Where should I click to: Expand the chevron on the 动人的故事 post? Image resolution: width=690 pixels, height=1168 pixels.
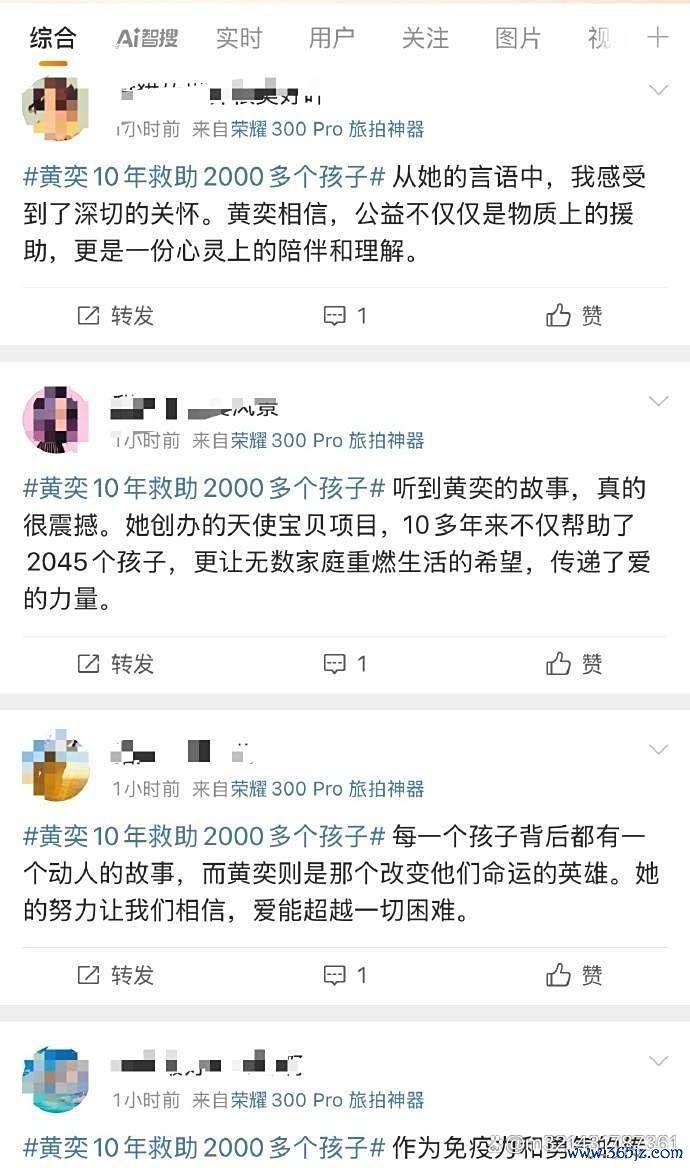(658, 749)
